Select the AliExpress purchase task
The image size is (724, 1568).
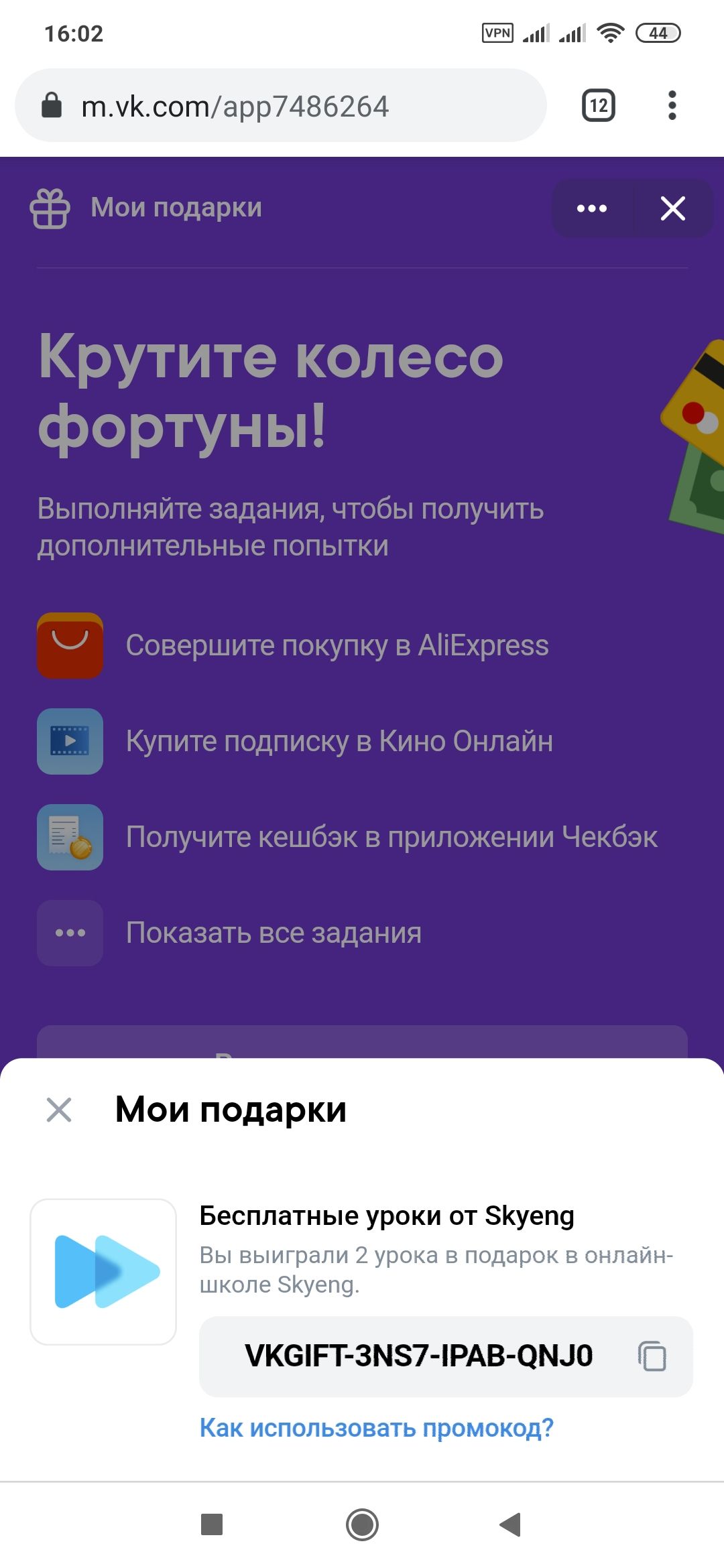pyautogui.click(x=337, y=646)
